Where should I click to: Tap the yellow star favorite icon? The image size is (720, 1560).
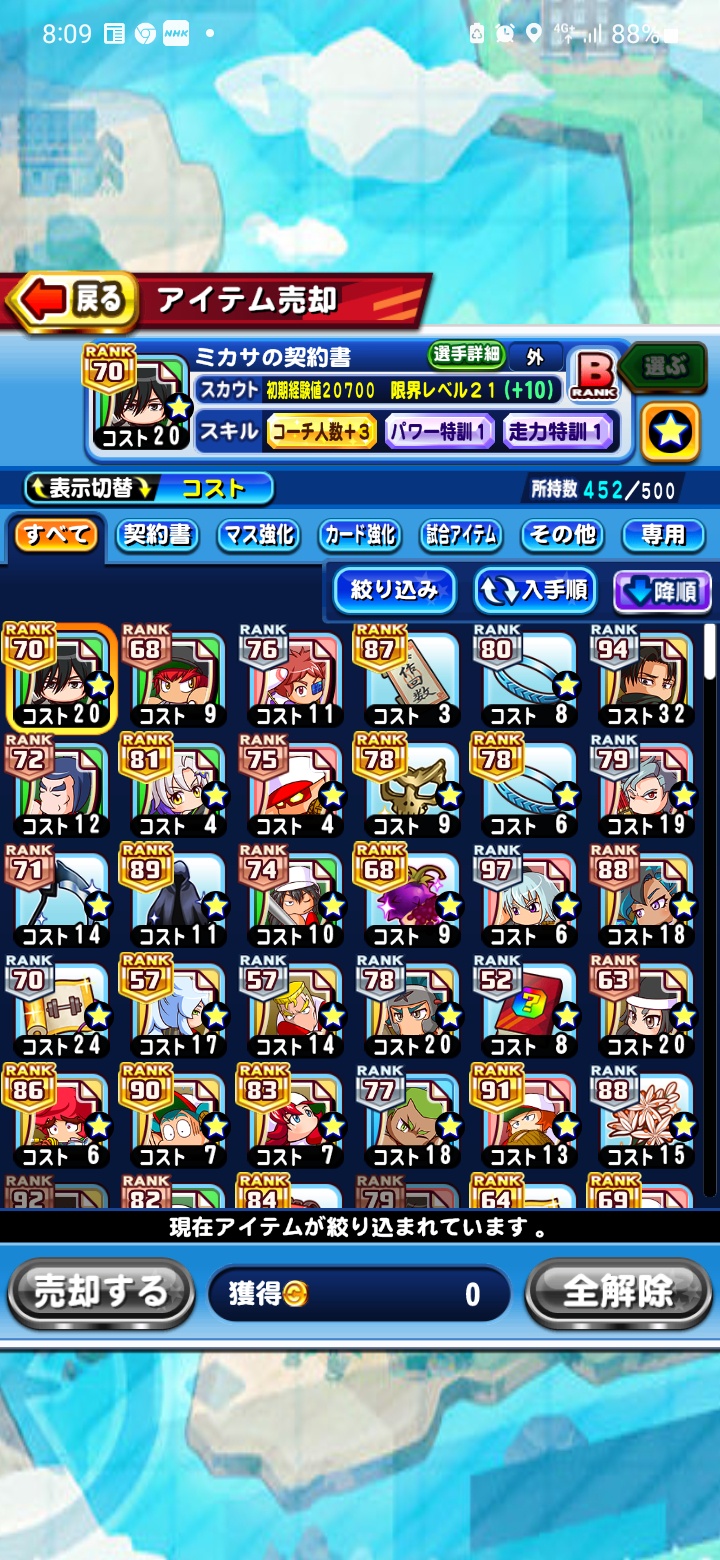point(670,432)
